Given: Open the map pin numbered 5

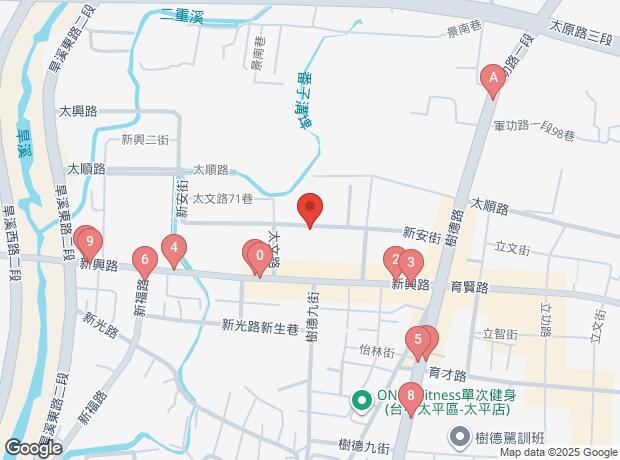Looking at the screenshot, I should click(x=418, y=340).
